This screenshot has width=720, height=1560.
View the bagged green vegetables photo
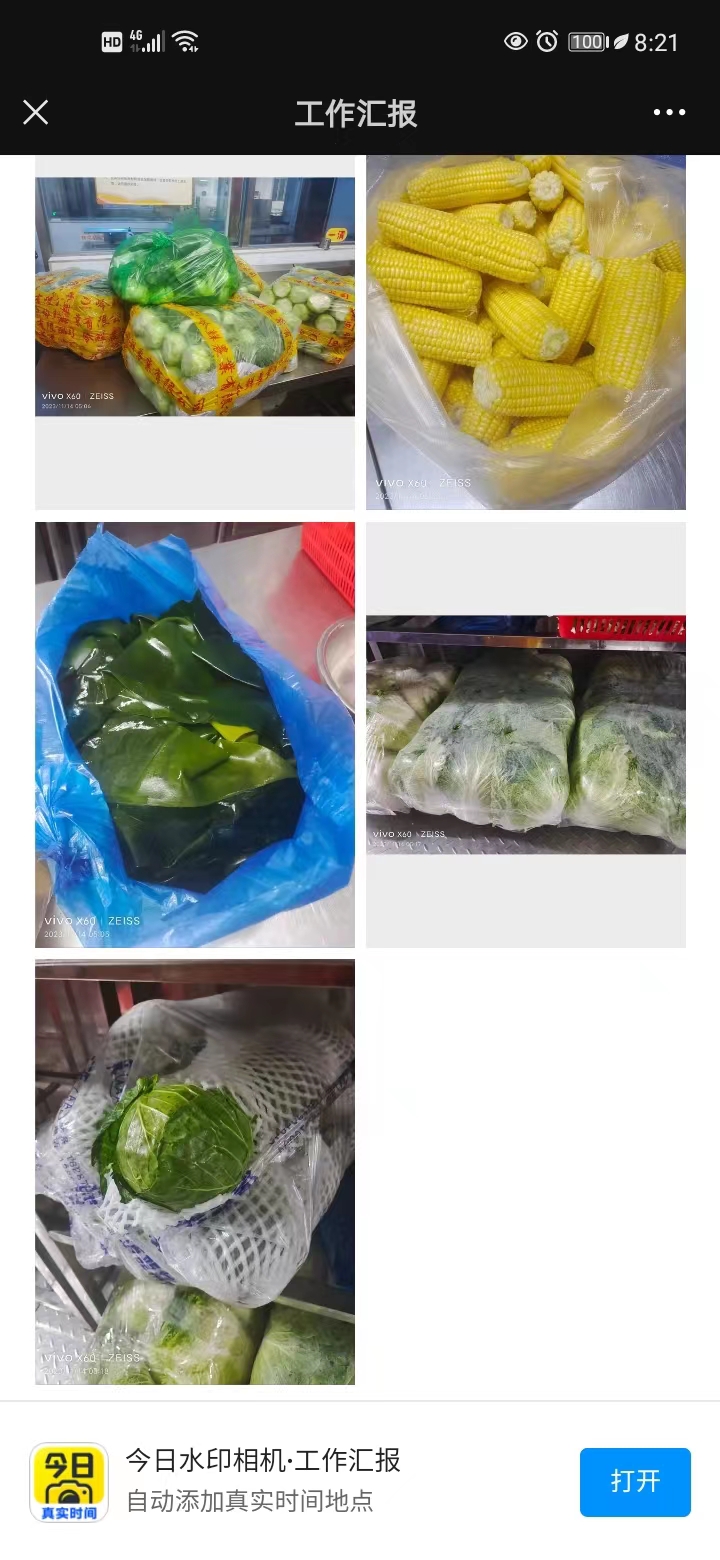point(195,297)
